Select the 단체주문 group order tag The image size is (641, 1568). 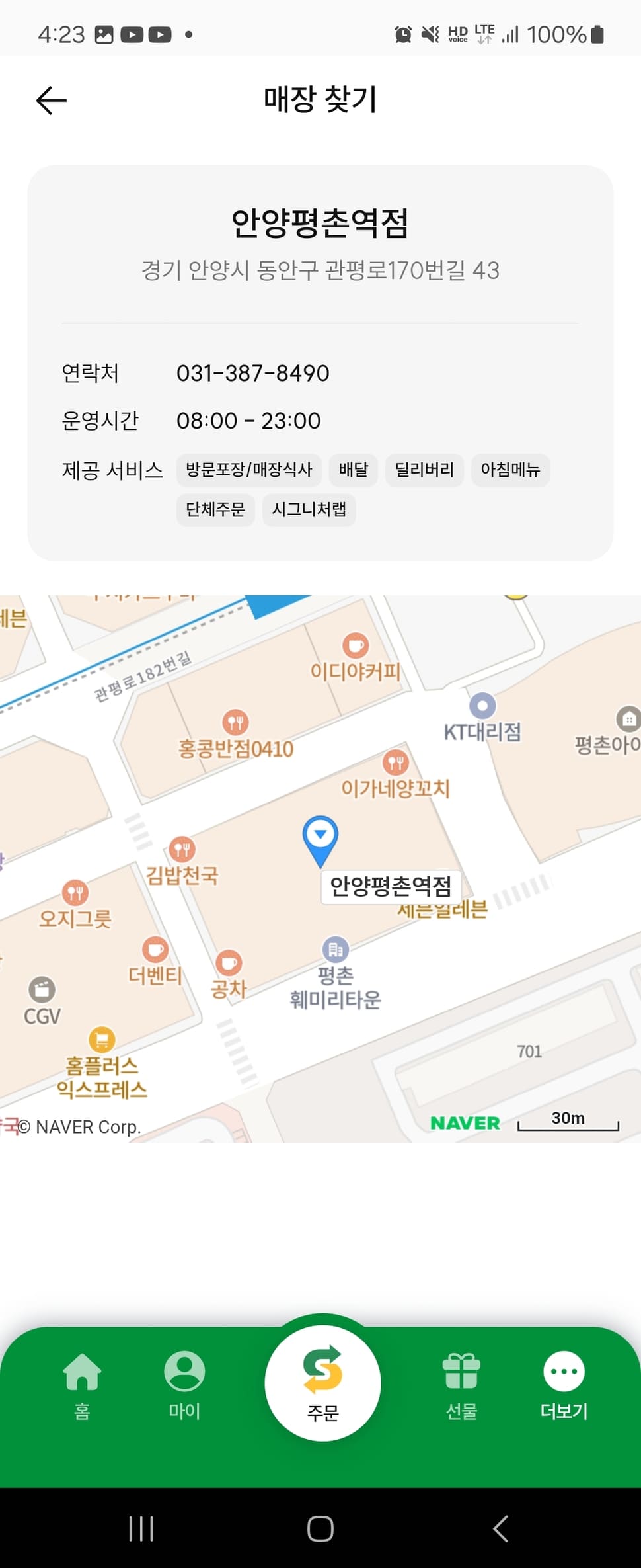(x=215, y=510)
